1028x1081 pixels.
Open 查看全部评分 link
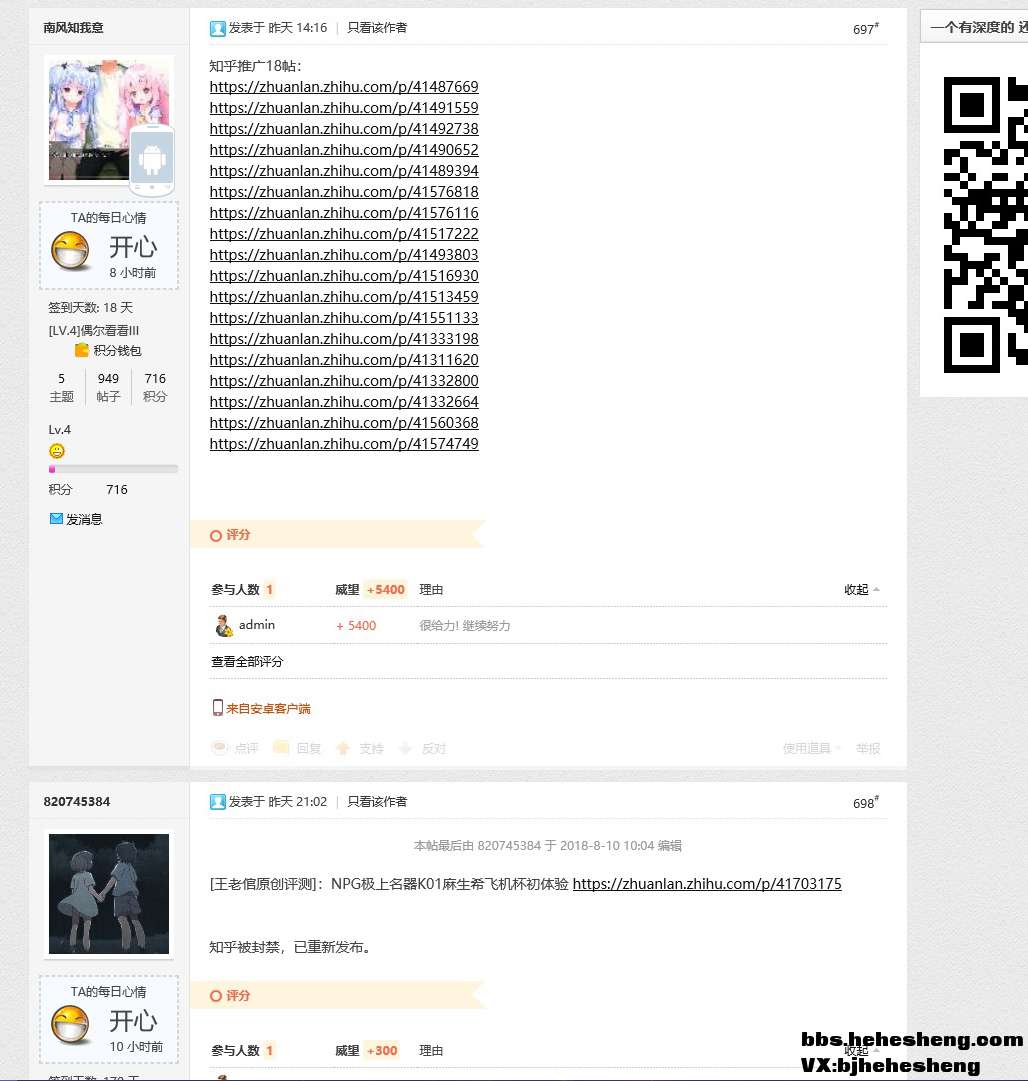pos(247,662)
